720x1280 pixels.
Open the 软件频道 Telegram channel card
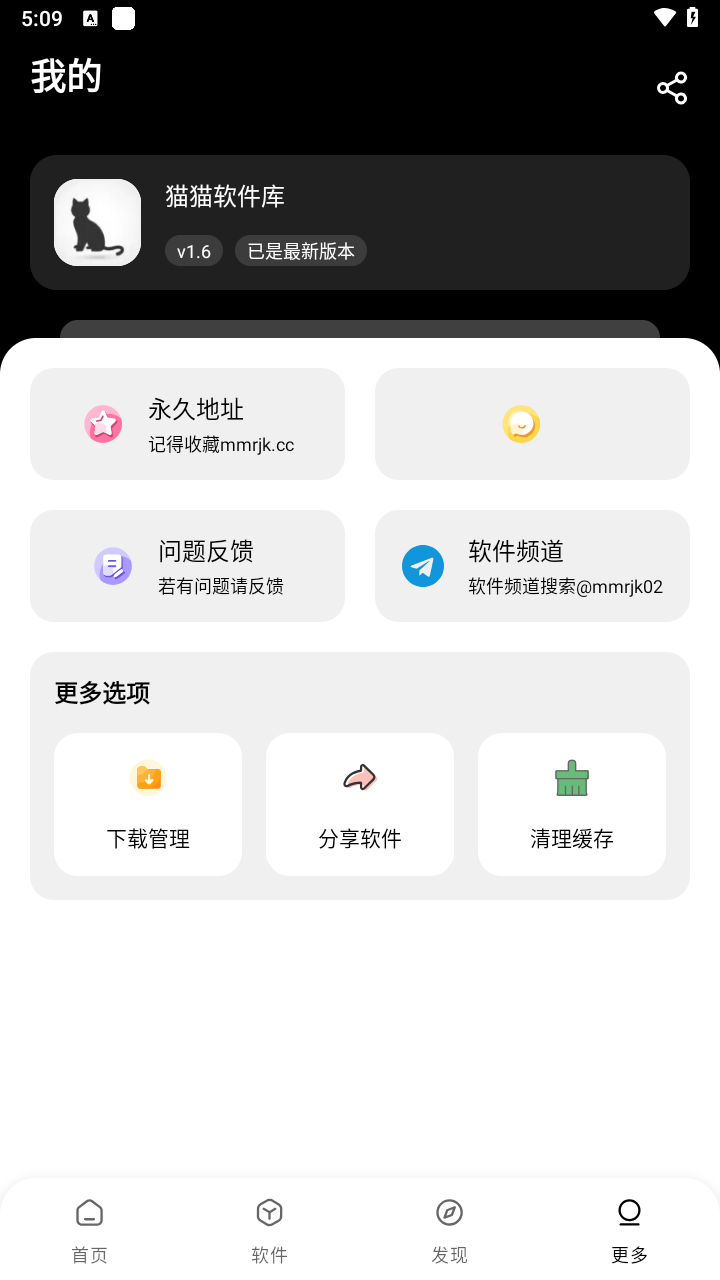click(x=532, y=566)
